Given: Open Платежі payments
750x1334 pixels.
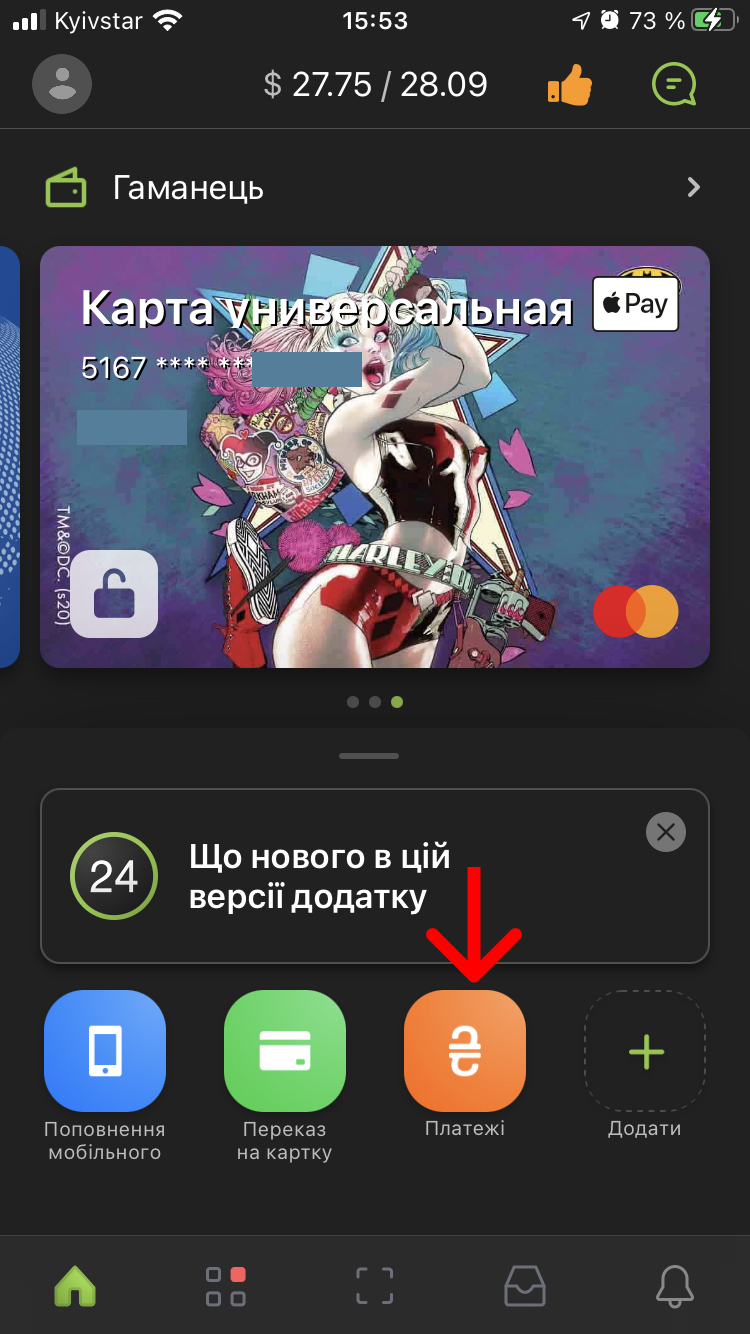Looking at the screenshot, I should coord(464,1050).
